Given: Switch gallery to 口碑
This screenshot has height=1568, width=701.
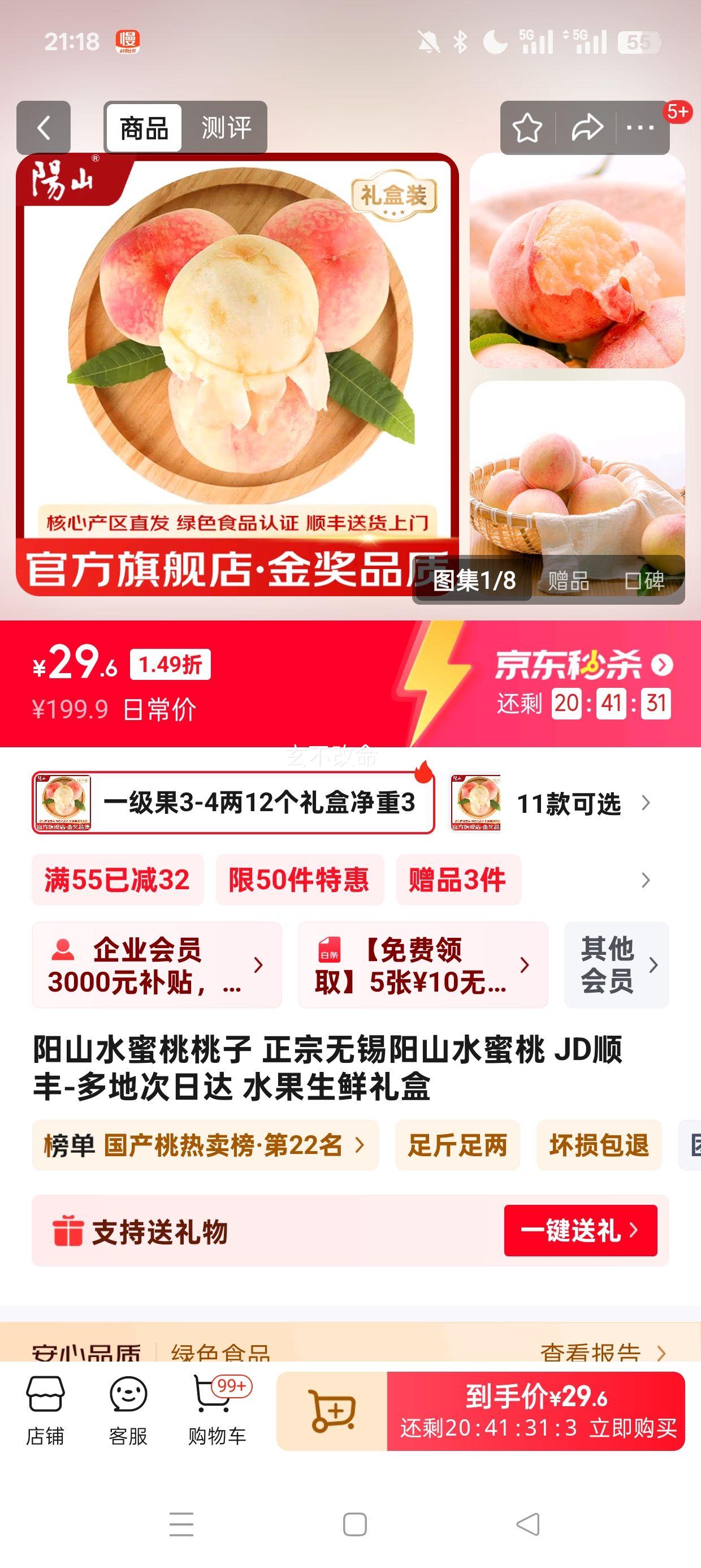Looking at the screenshot, I should [645, 581].
